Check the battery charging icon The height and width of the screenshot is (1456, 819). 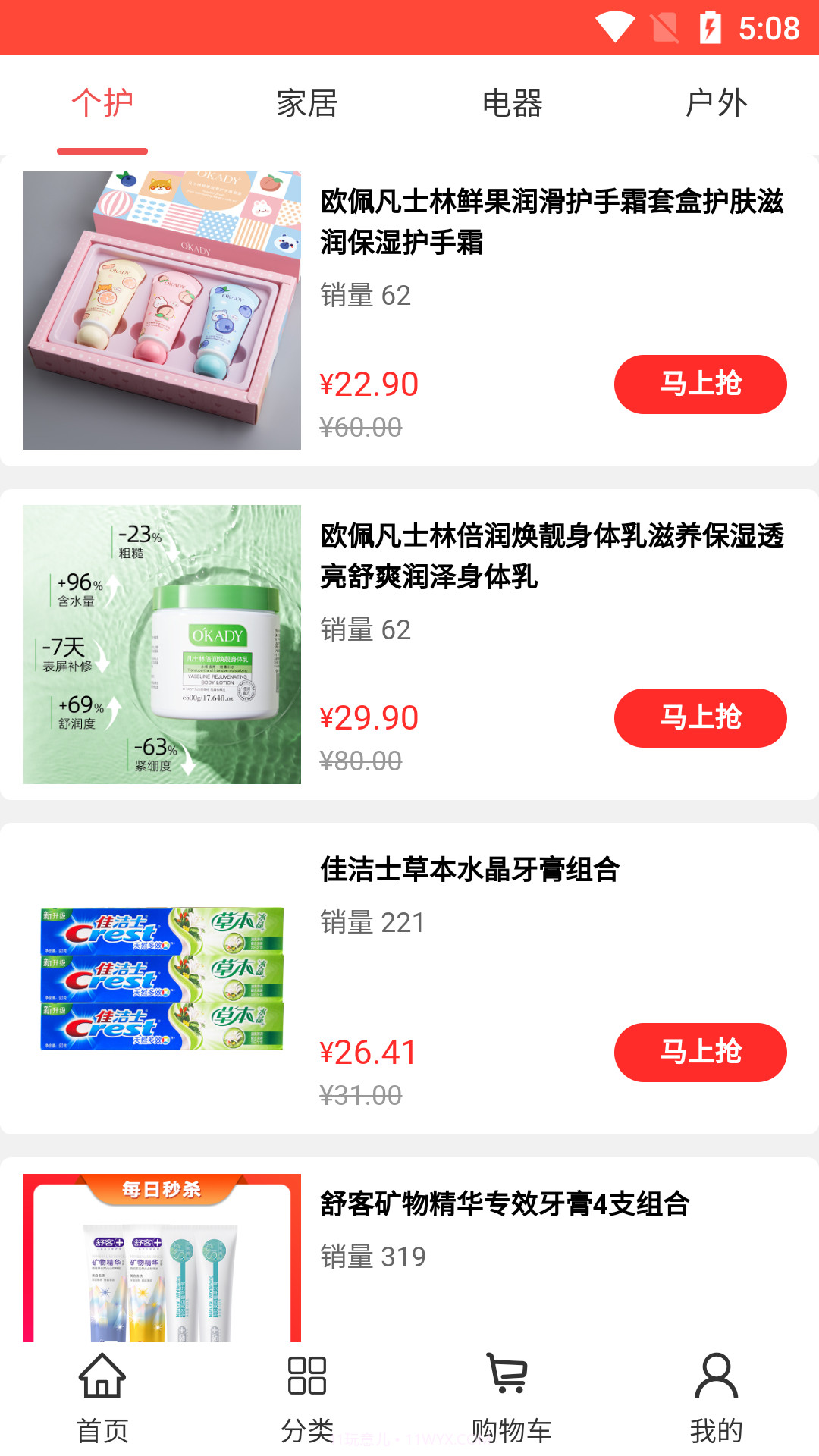point(710,25)
